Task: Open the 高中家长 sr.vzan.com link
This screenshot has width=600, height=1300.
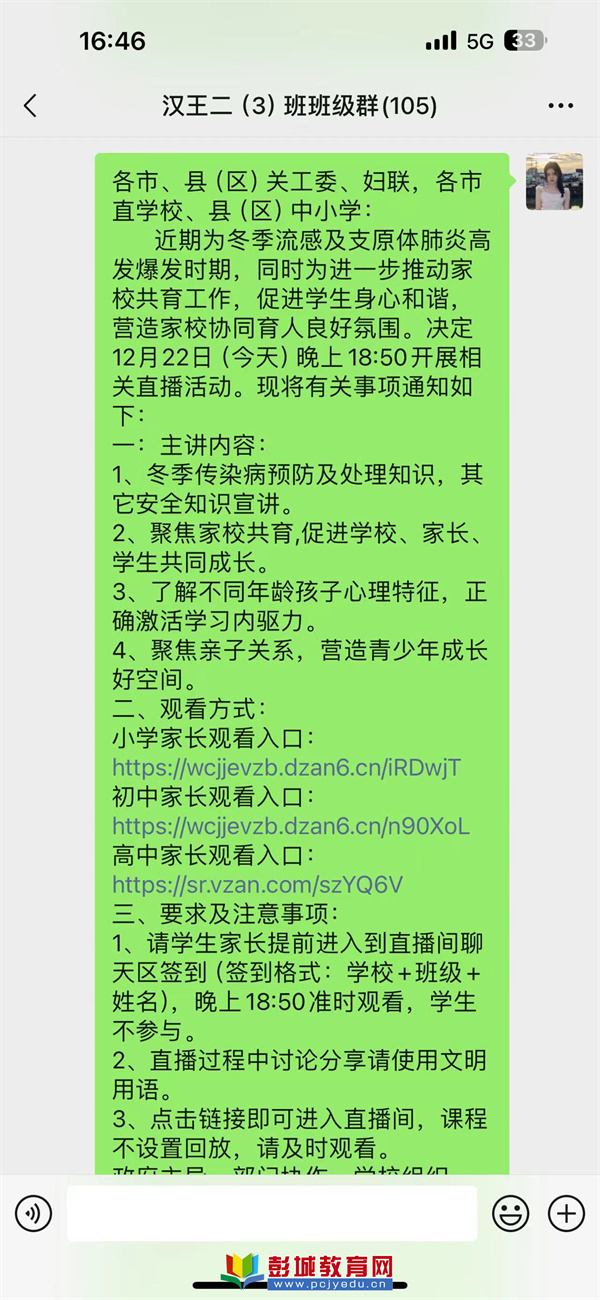Action: (257, 884)
